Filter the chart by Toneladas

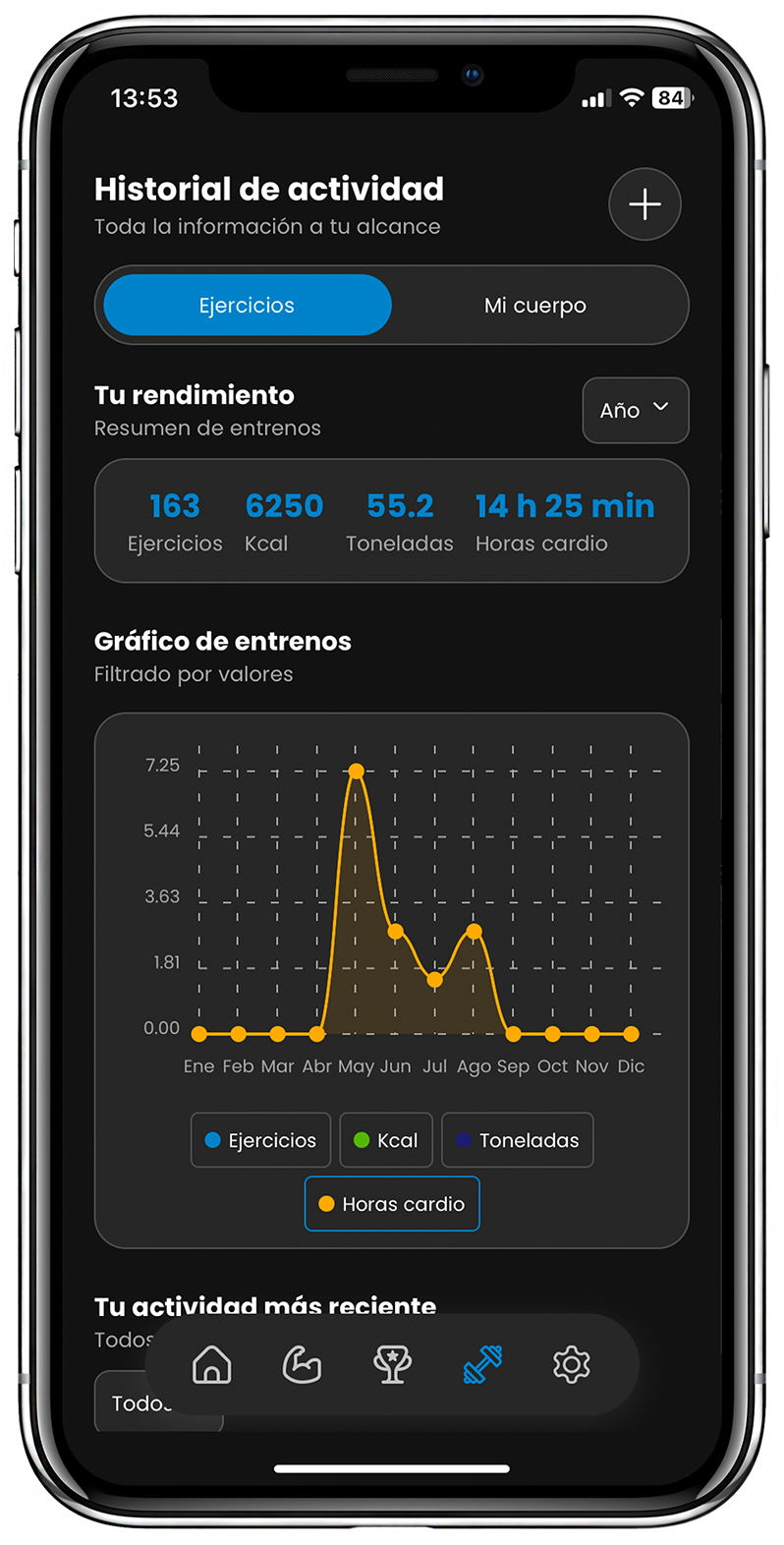(518, 1140)
